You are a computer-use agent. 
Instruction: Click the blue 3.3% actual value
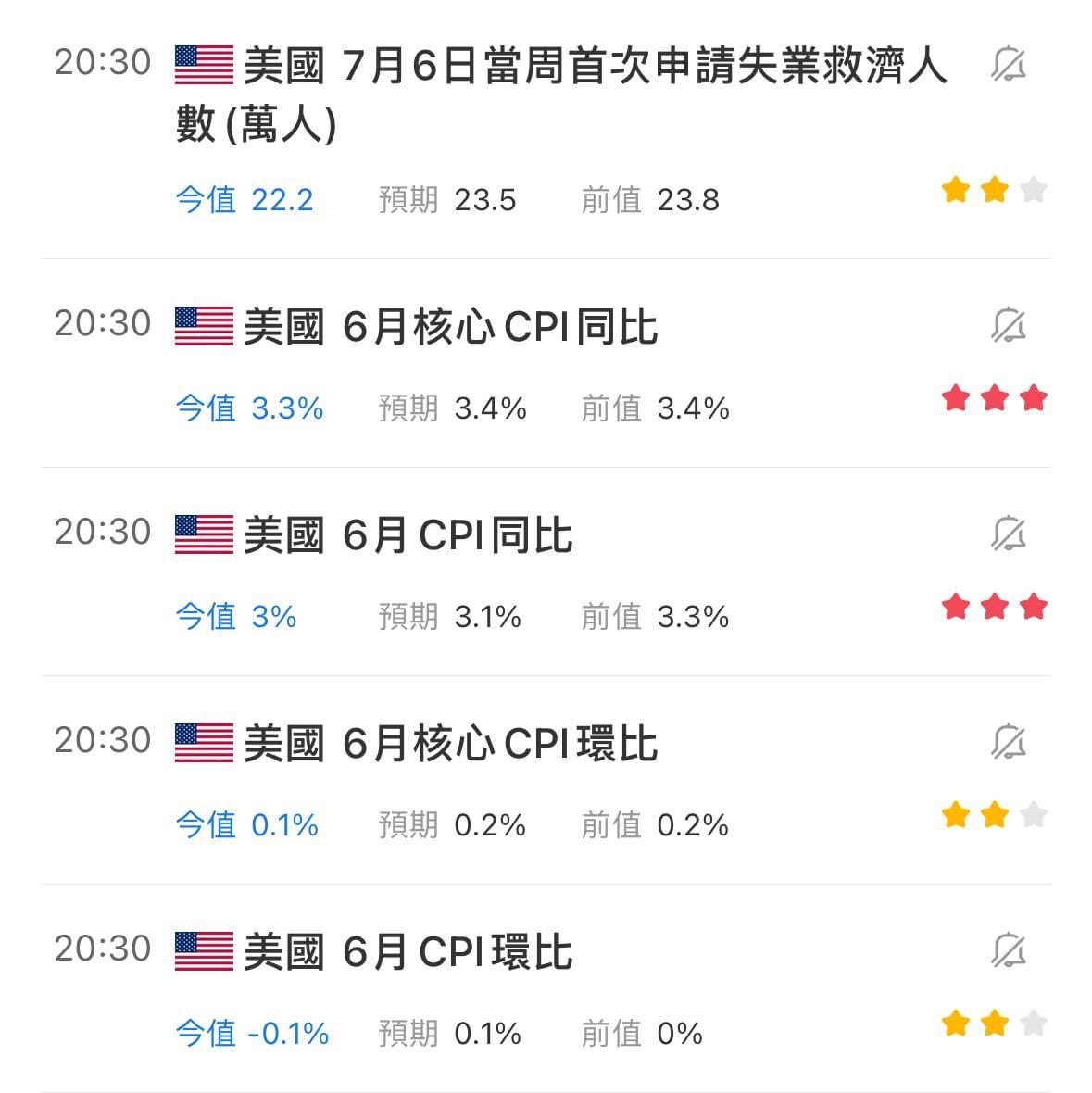pyautogui.click(x=287, y=407)
